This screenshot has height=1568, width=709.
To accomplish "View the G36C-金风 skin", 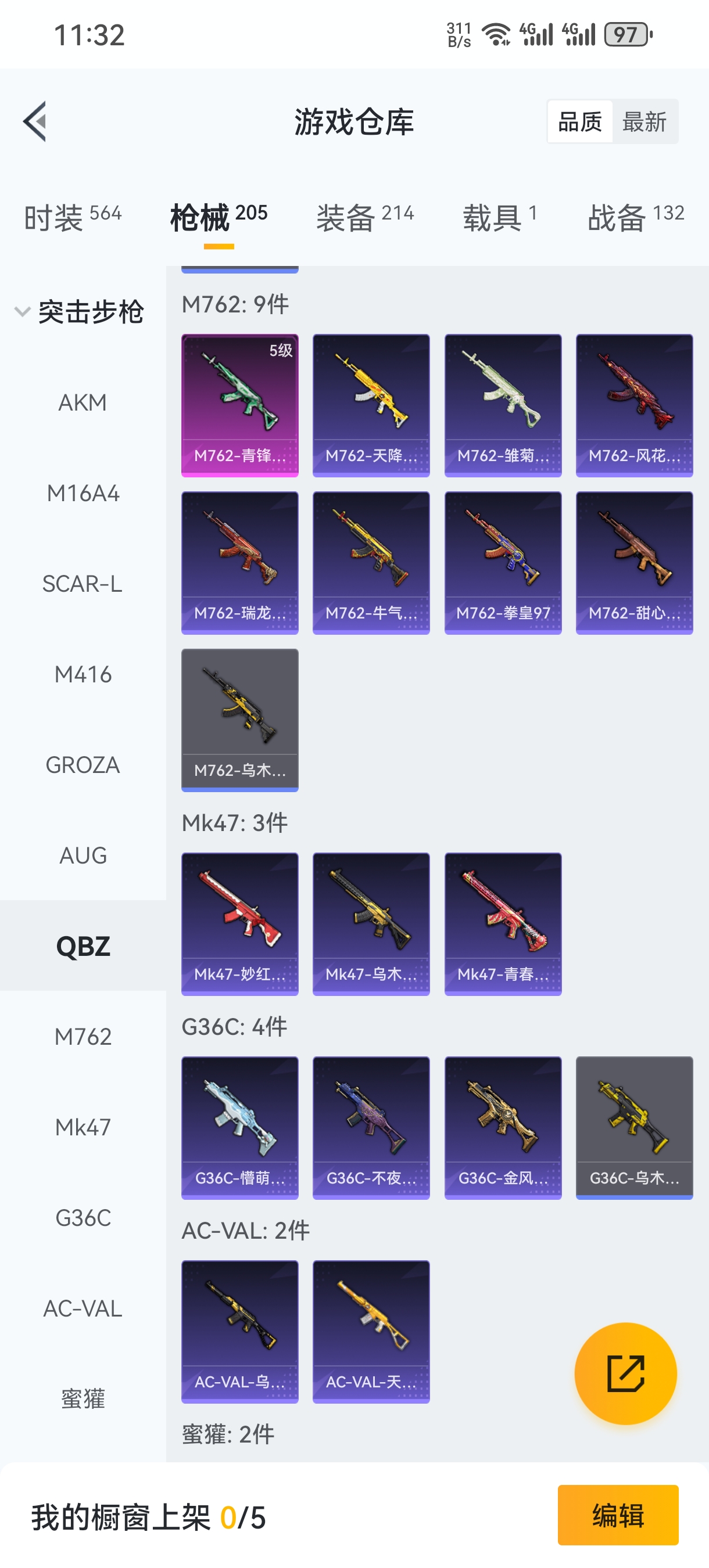I will (x=503, y=1127).
